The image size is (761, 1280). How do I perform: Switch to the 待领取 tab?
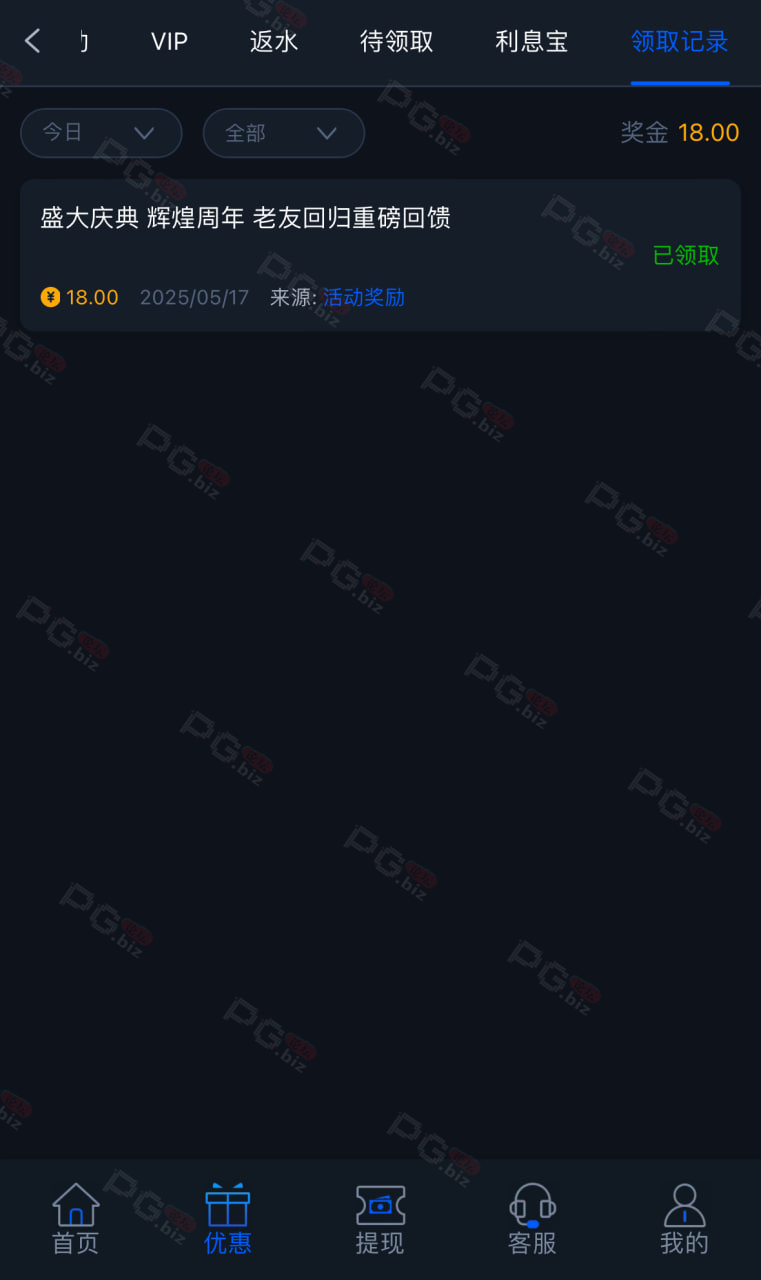pos(397,41)
